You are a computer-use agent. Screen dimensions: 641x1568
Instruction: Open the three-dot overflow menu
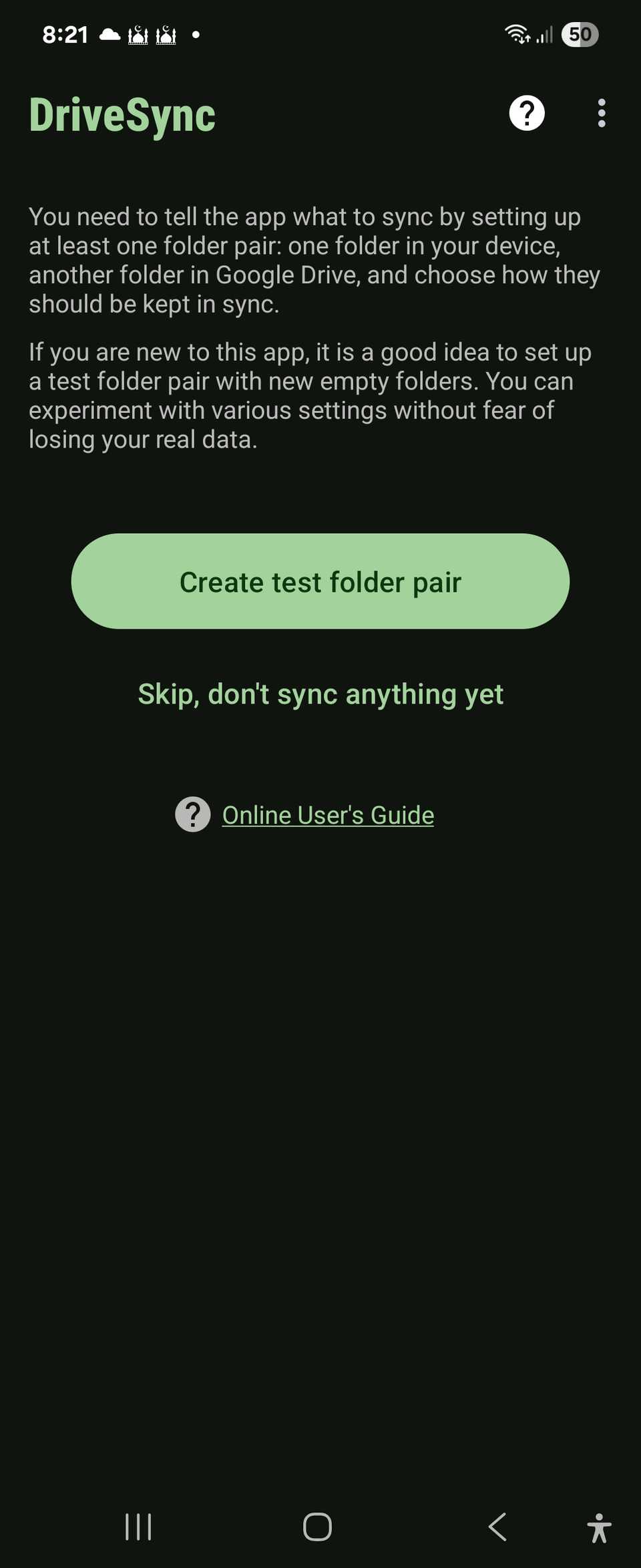602,114
